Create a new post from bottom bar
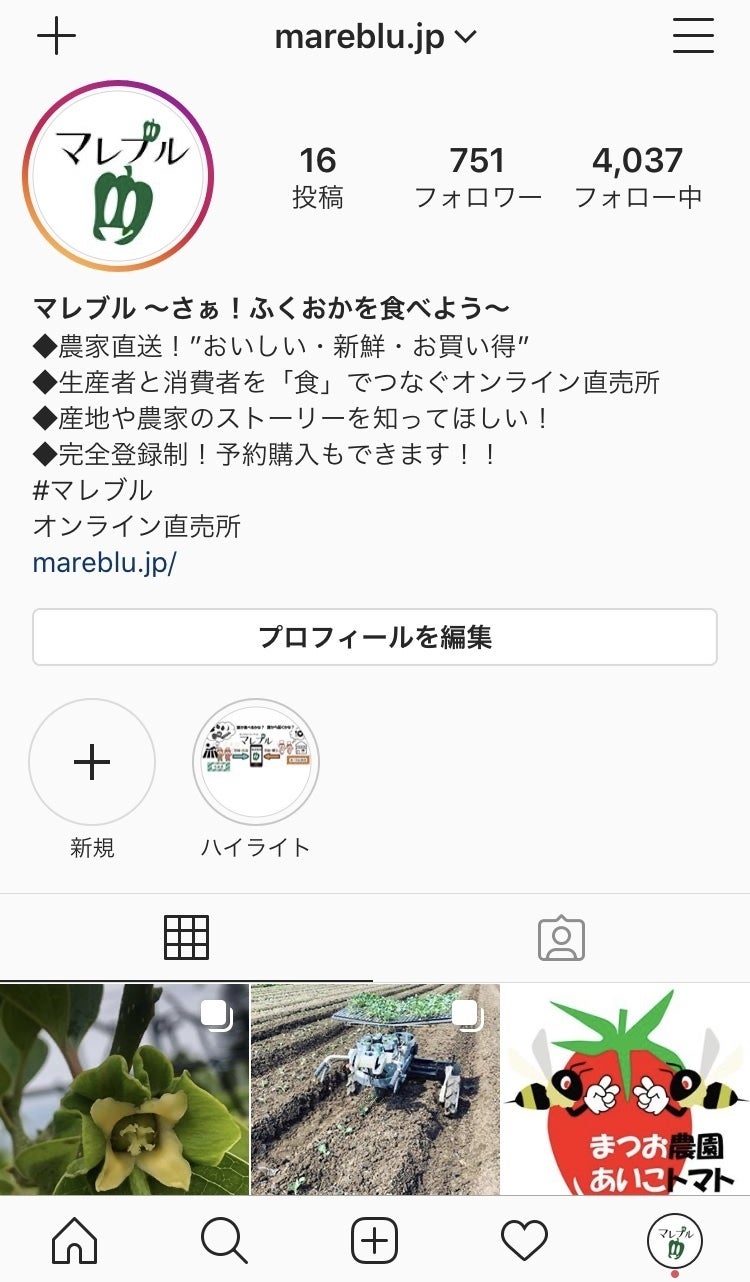This screenshot has height=1282, width=750. tap(375, 1242)
